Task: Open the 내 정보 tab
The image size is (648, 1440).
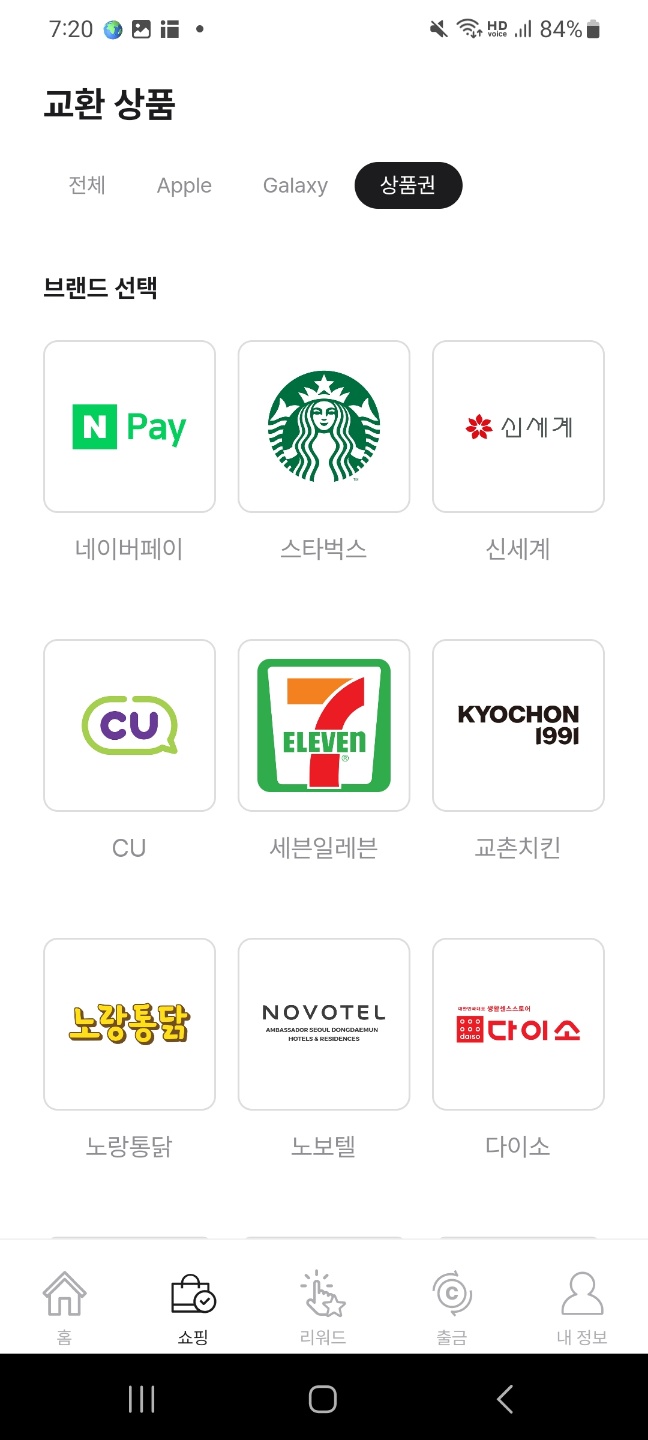Action: coord(582,1307)
